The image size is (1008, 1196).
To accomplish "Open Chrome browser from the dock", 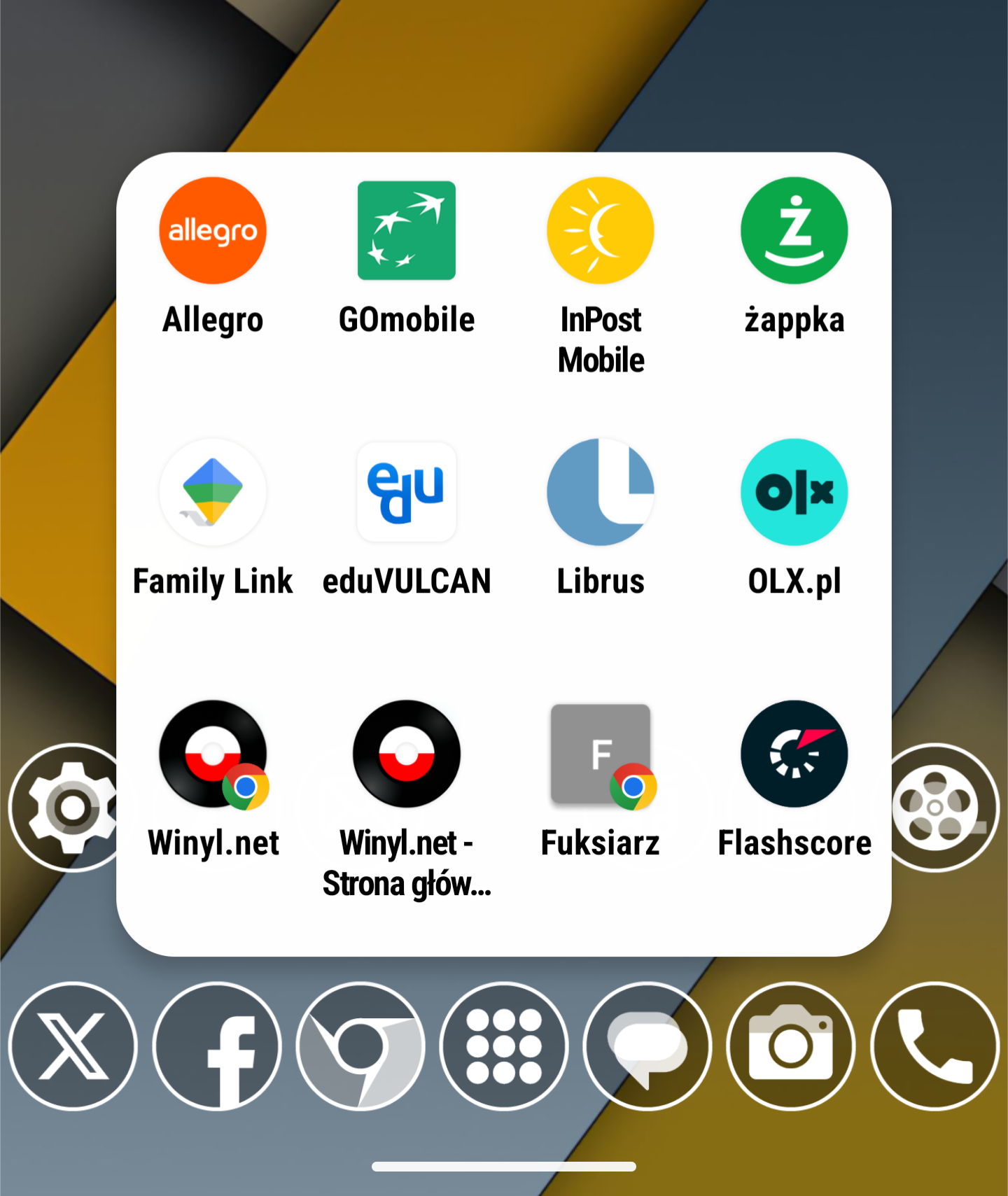I will pos(360,1046).
